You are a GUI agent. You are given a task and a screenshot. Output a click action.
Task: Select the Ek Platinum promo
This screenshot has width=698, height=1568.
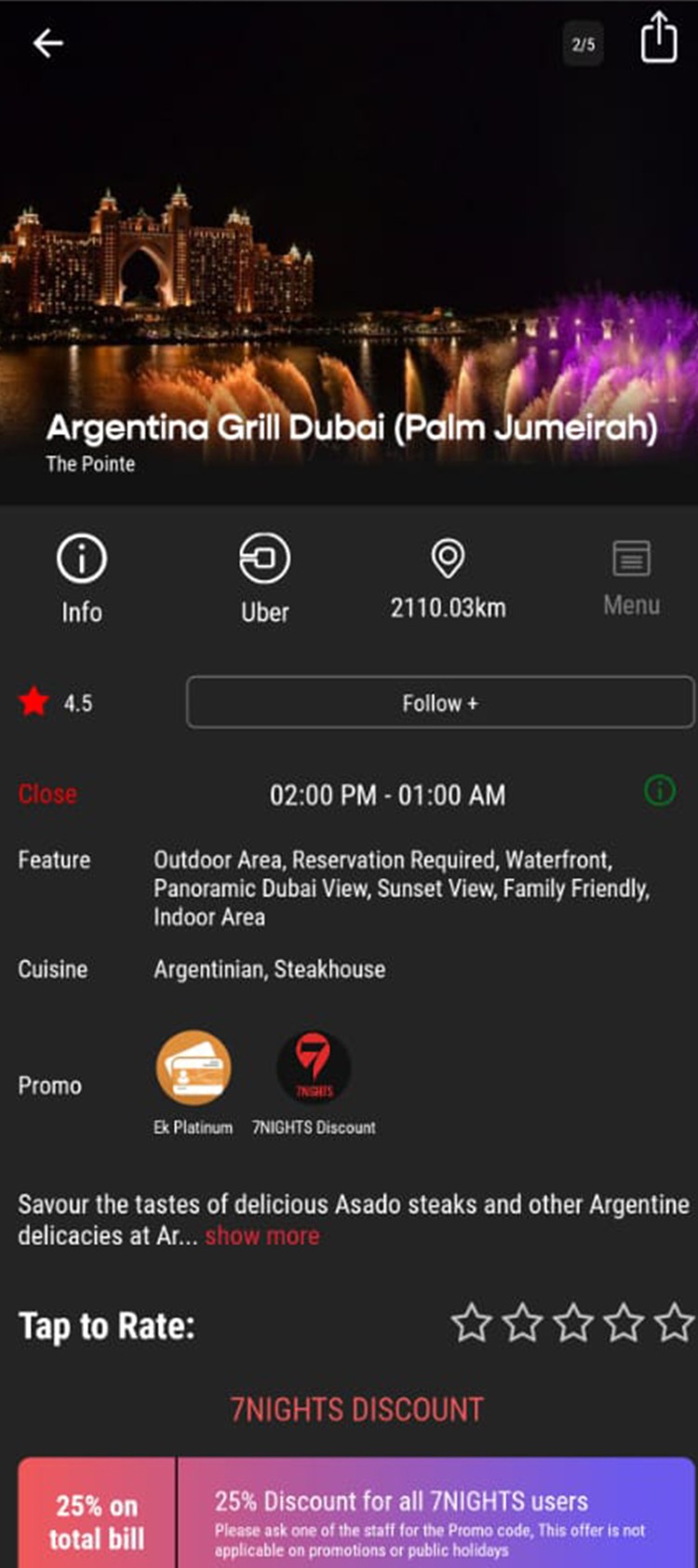pos(194,1069)
